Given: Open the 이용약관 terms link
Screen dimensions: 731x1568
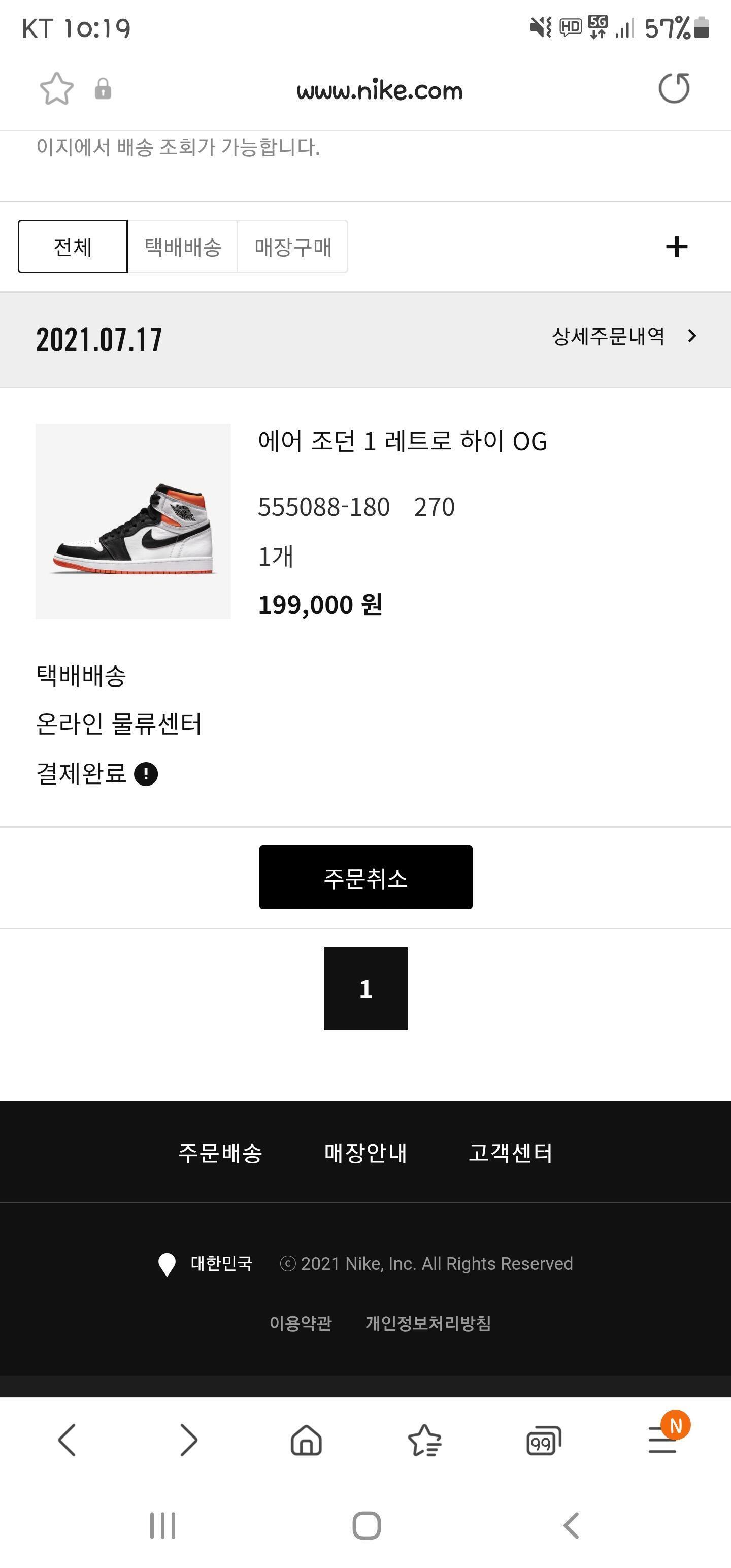Looking at the screenshot, I should 301,1323.
